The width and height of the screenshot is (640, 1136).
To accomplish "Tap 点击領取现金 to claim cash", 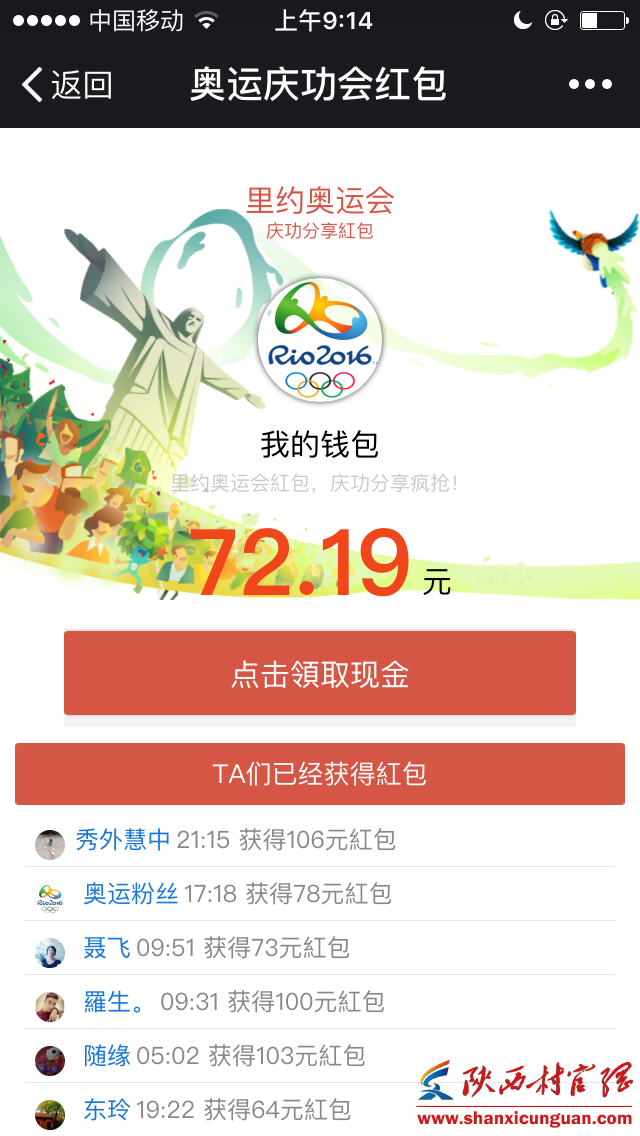I will [320, 674].
